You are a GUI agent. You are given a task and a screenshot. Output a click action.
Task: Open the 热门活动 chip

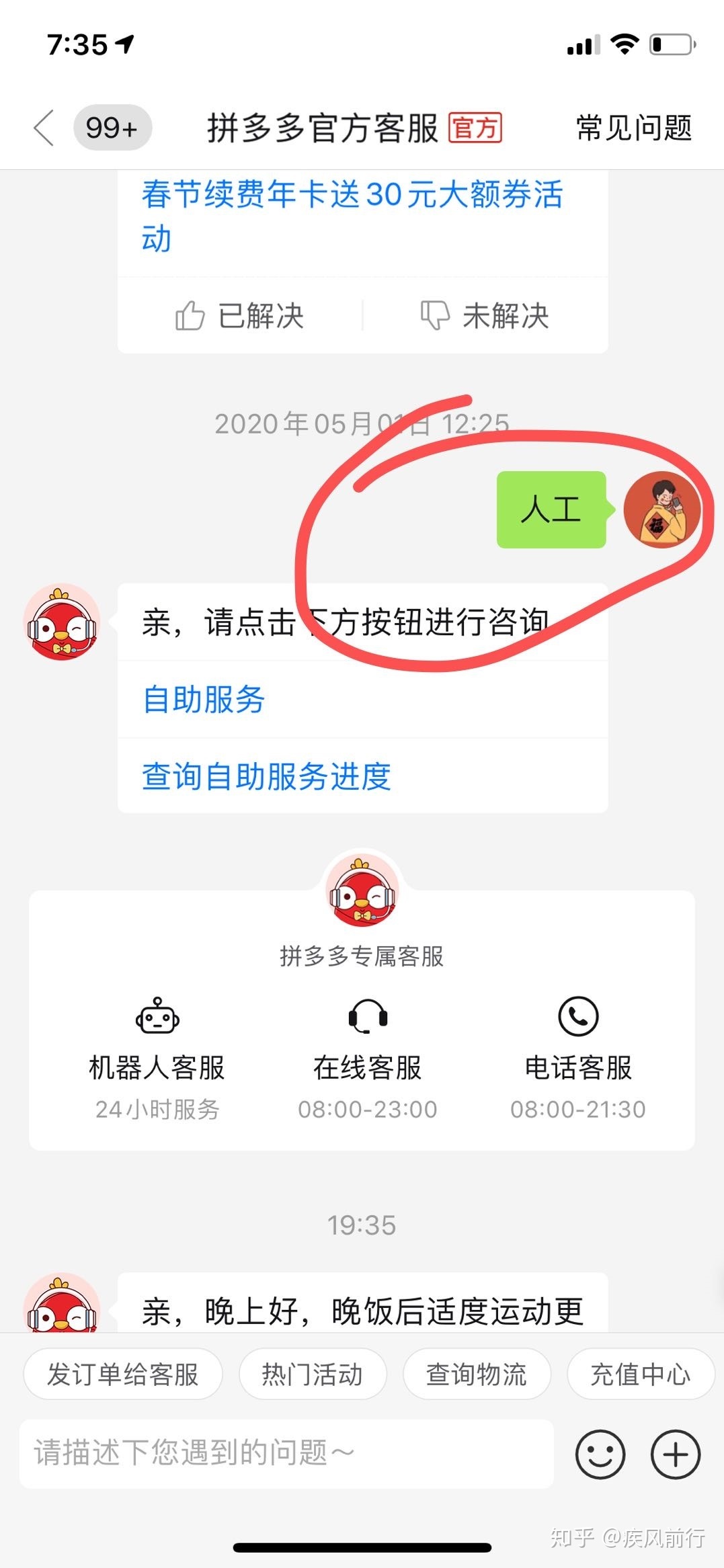(x=313, y=1374)
